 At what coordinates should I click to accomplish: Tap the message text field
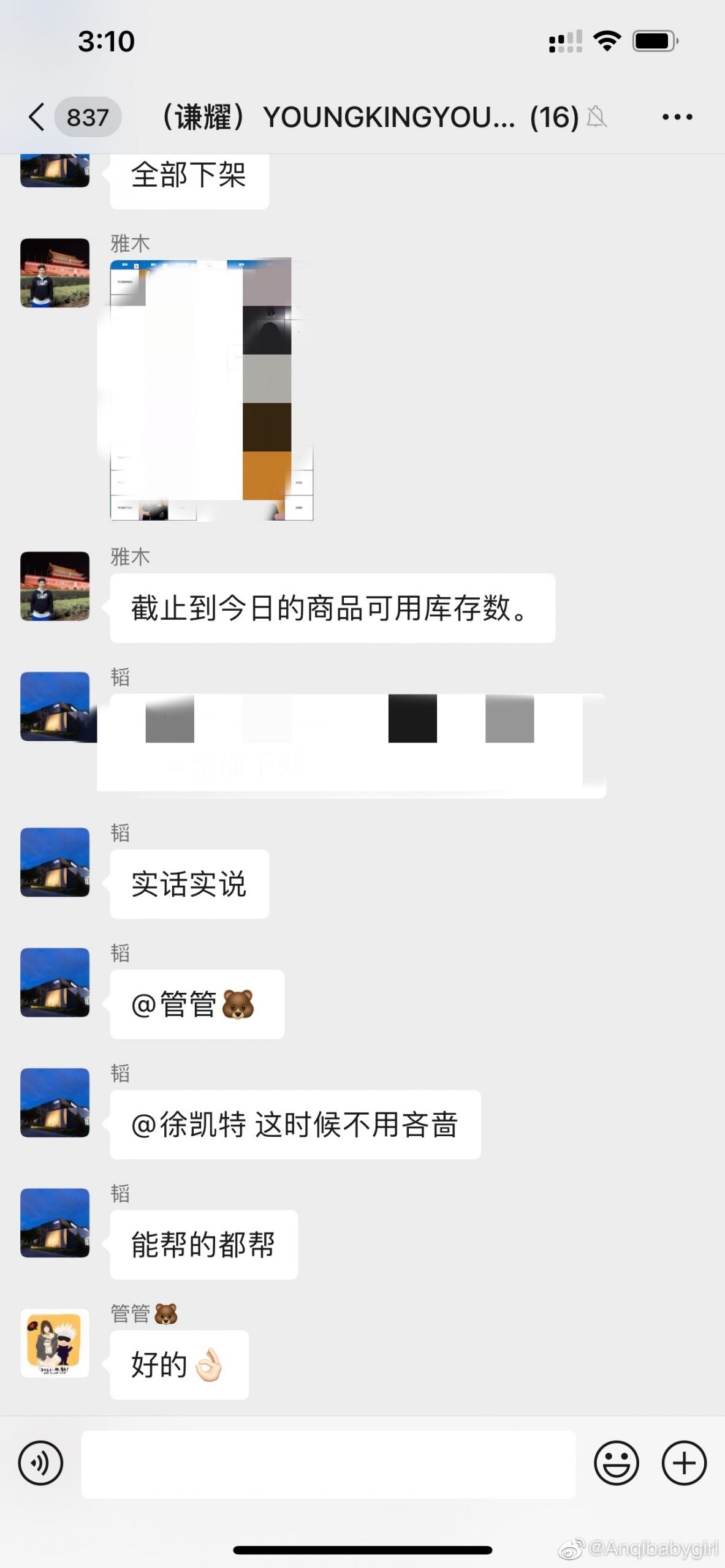tap(328, 1464)
